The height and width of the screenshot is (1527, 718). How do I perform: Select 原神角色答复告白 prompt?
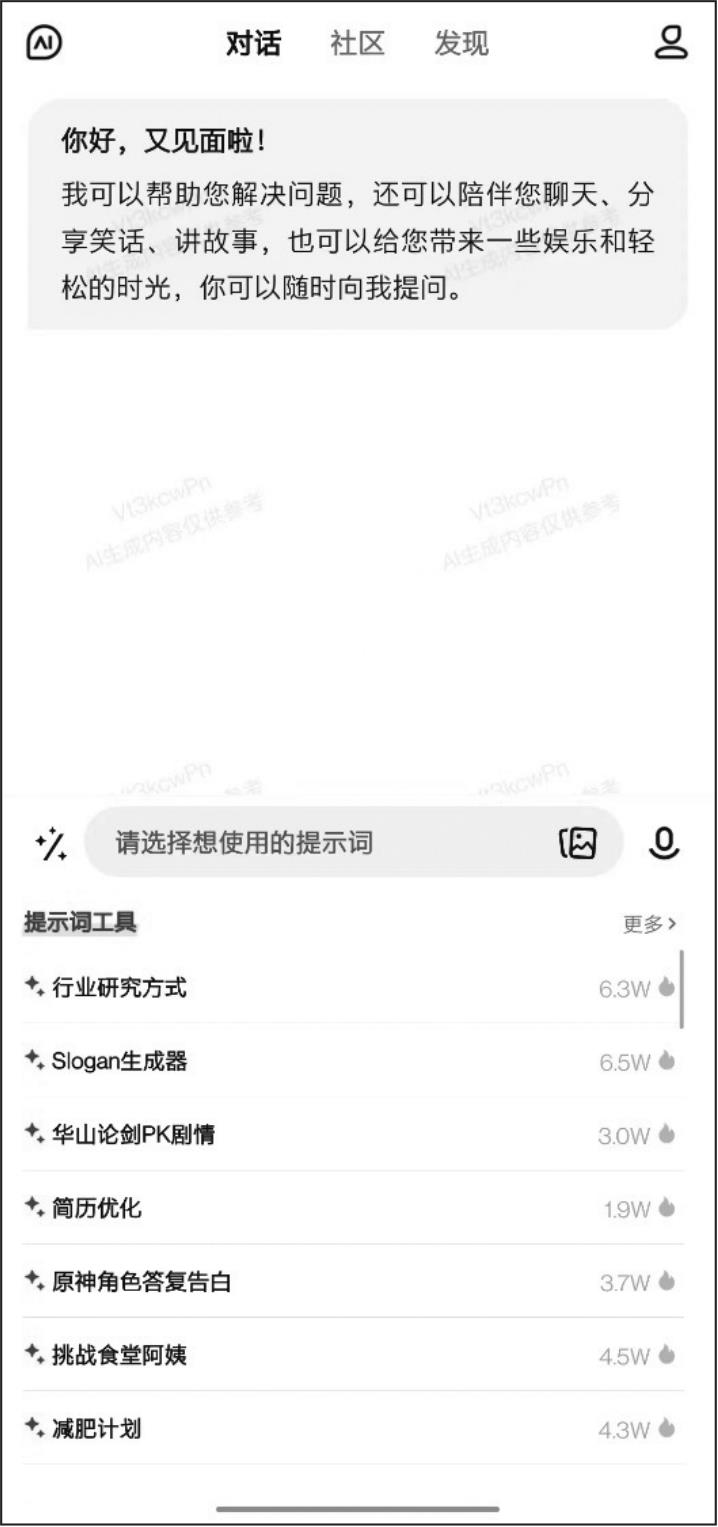coord(141,1282)
